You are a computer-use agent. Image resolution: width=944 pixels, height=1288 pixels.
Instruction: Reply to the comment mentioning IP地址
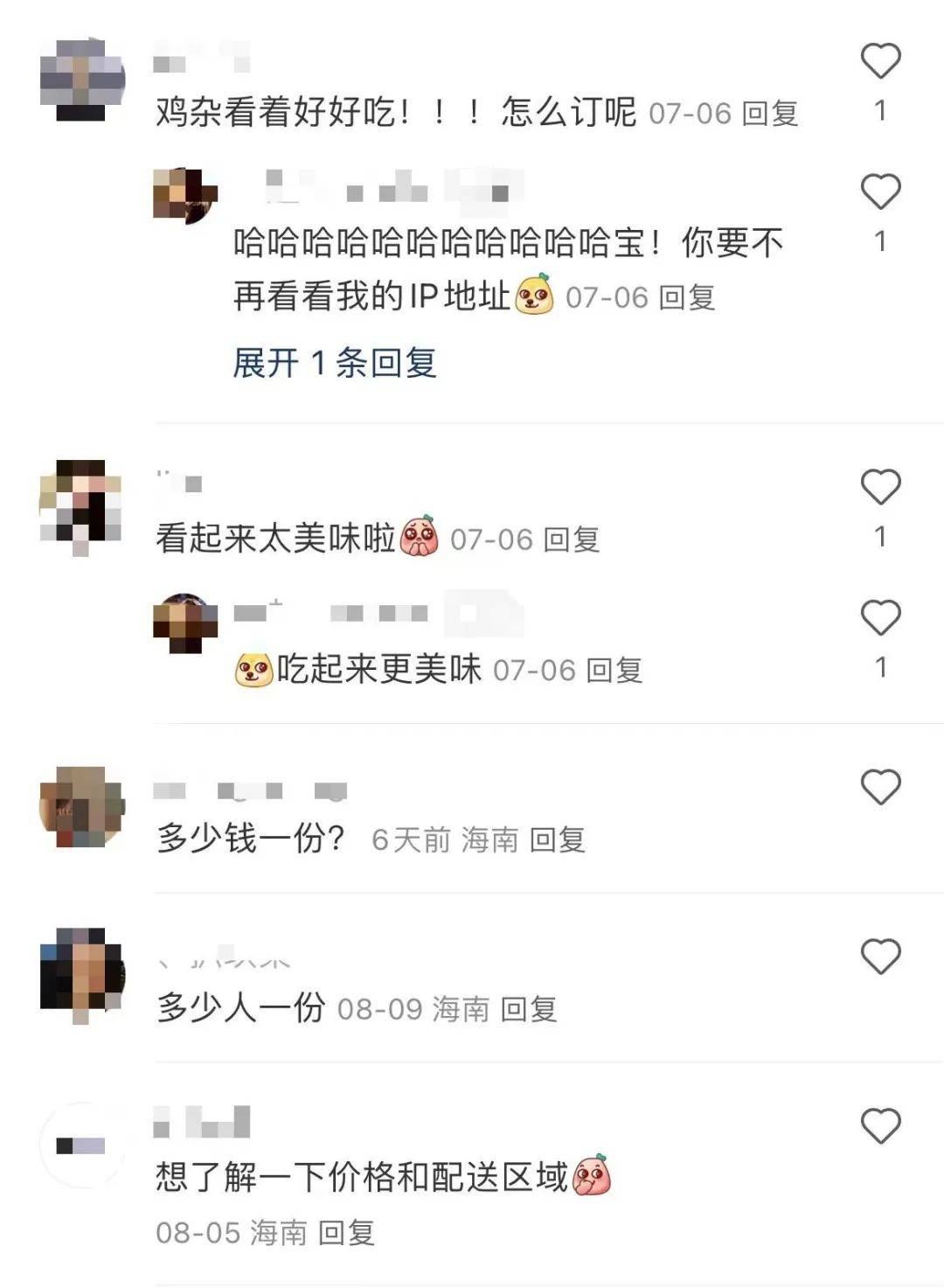(687, 297)
